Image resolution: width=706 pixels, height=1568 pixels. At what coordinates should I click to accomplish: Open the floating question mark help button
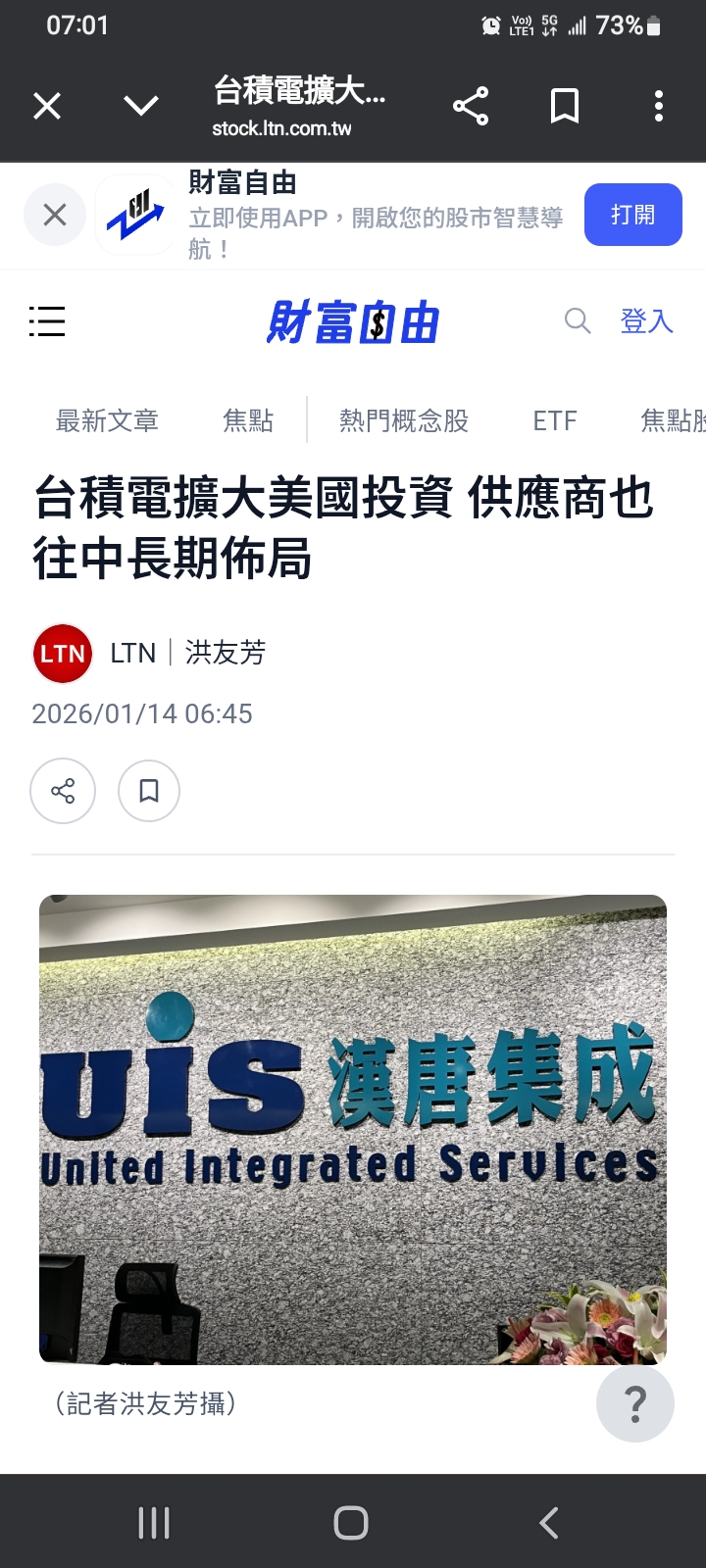point(635,1403)
